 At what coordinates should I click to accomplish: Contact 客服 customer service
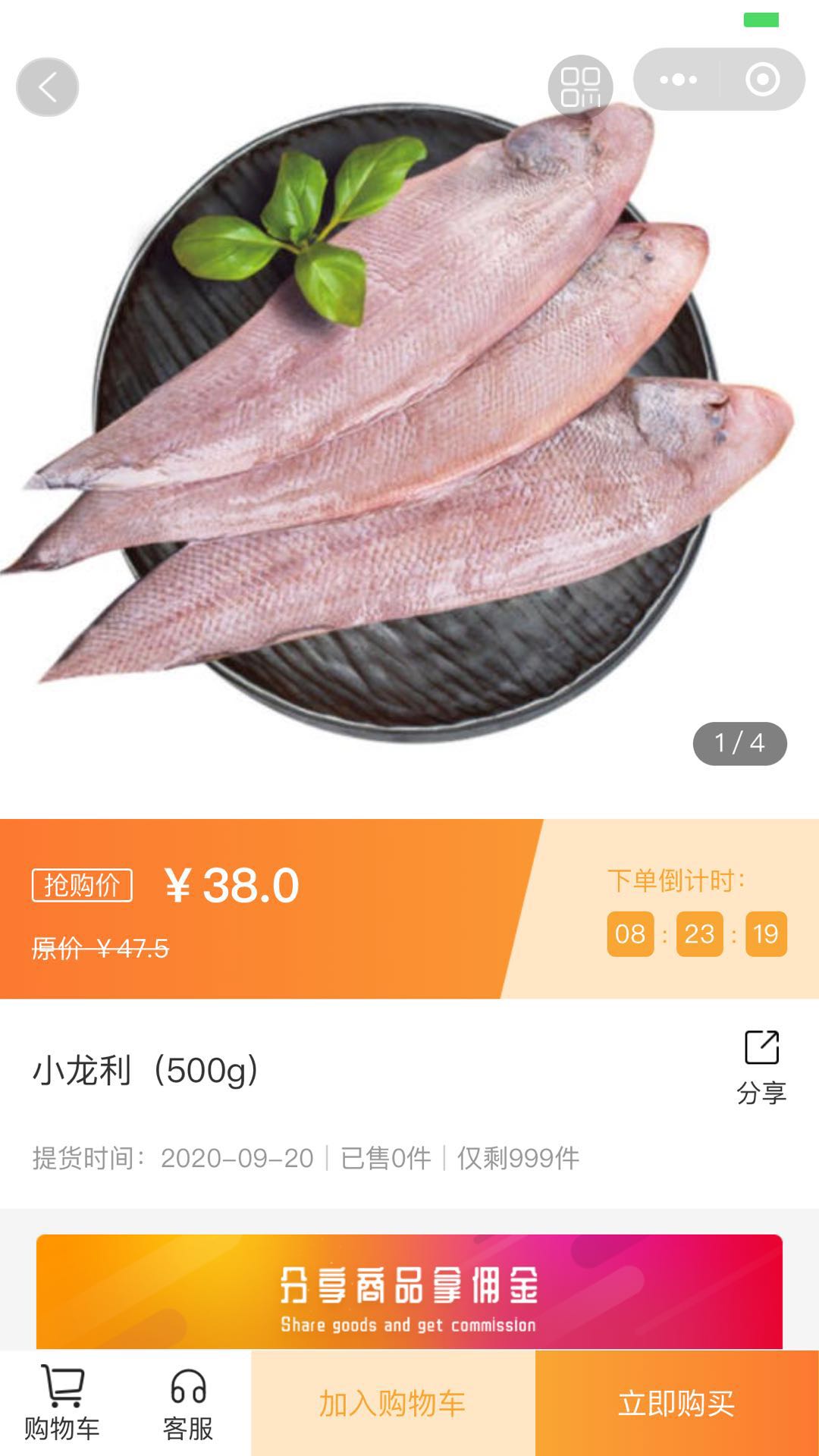click(x=188, y=1403)
